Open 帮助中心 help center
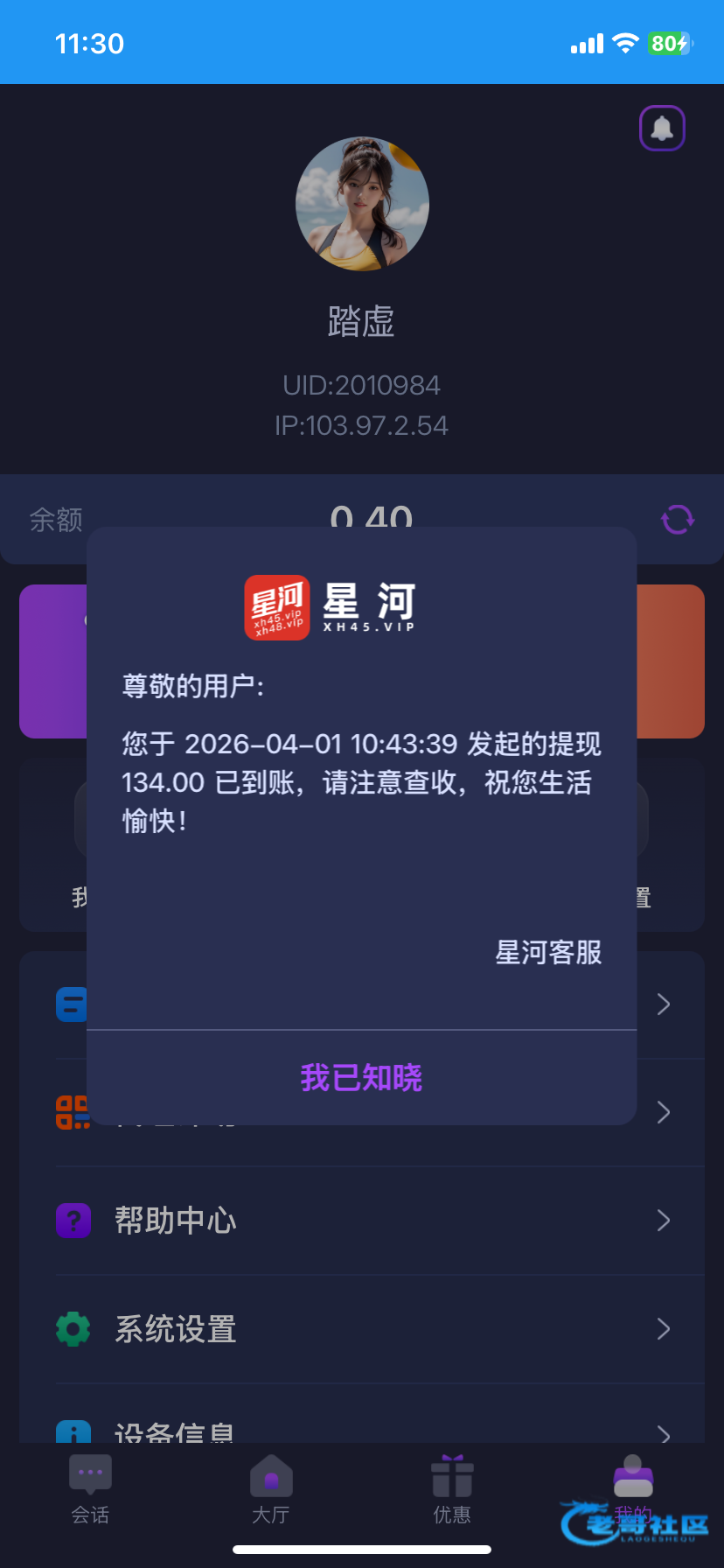This screenshot has height=1568, width=724. [x=361, y=1221]
